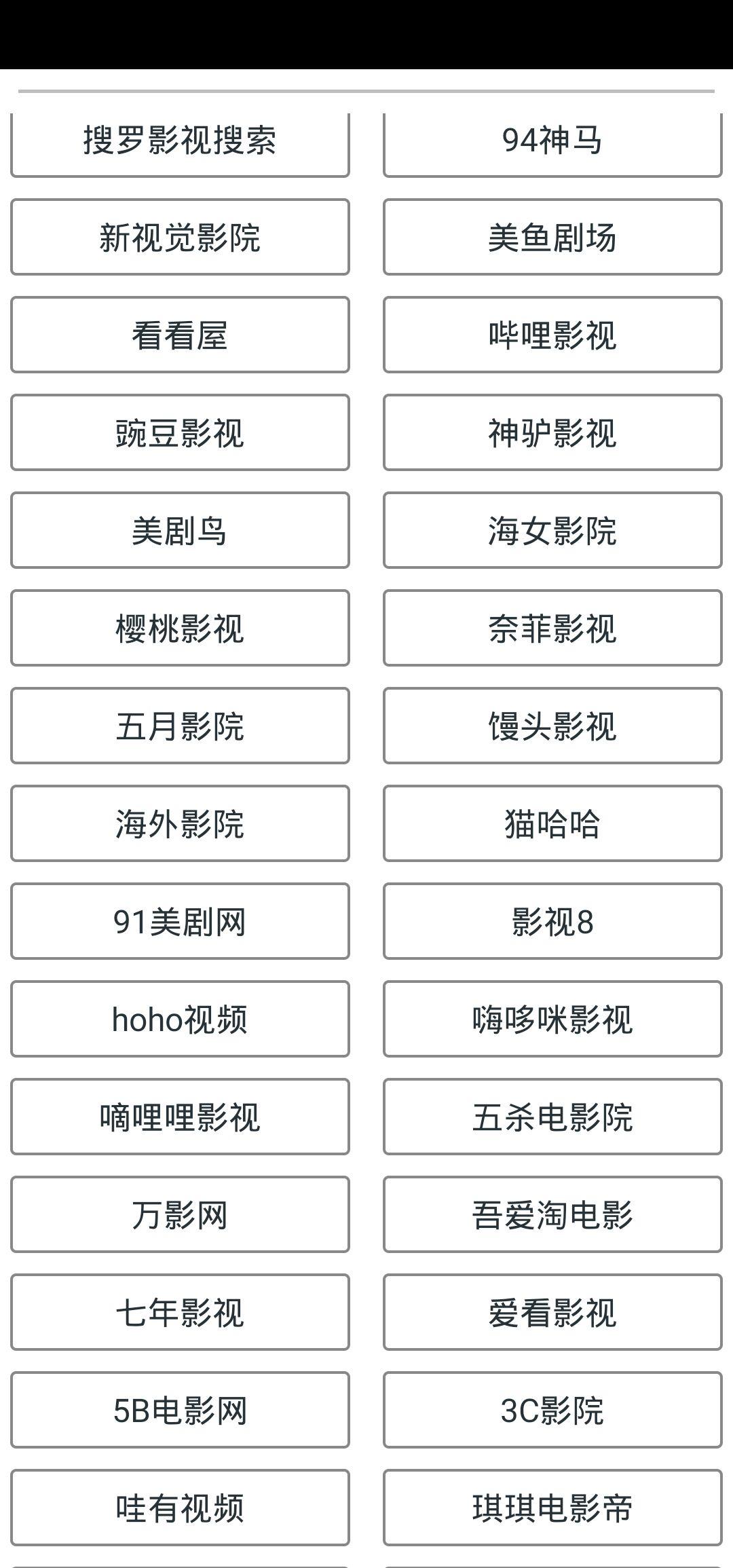The height and width of the screenshot is (1568, 733).
Task: Open 美鱼剧场
Action: tap(552, 238)
